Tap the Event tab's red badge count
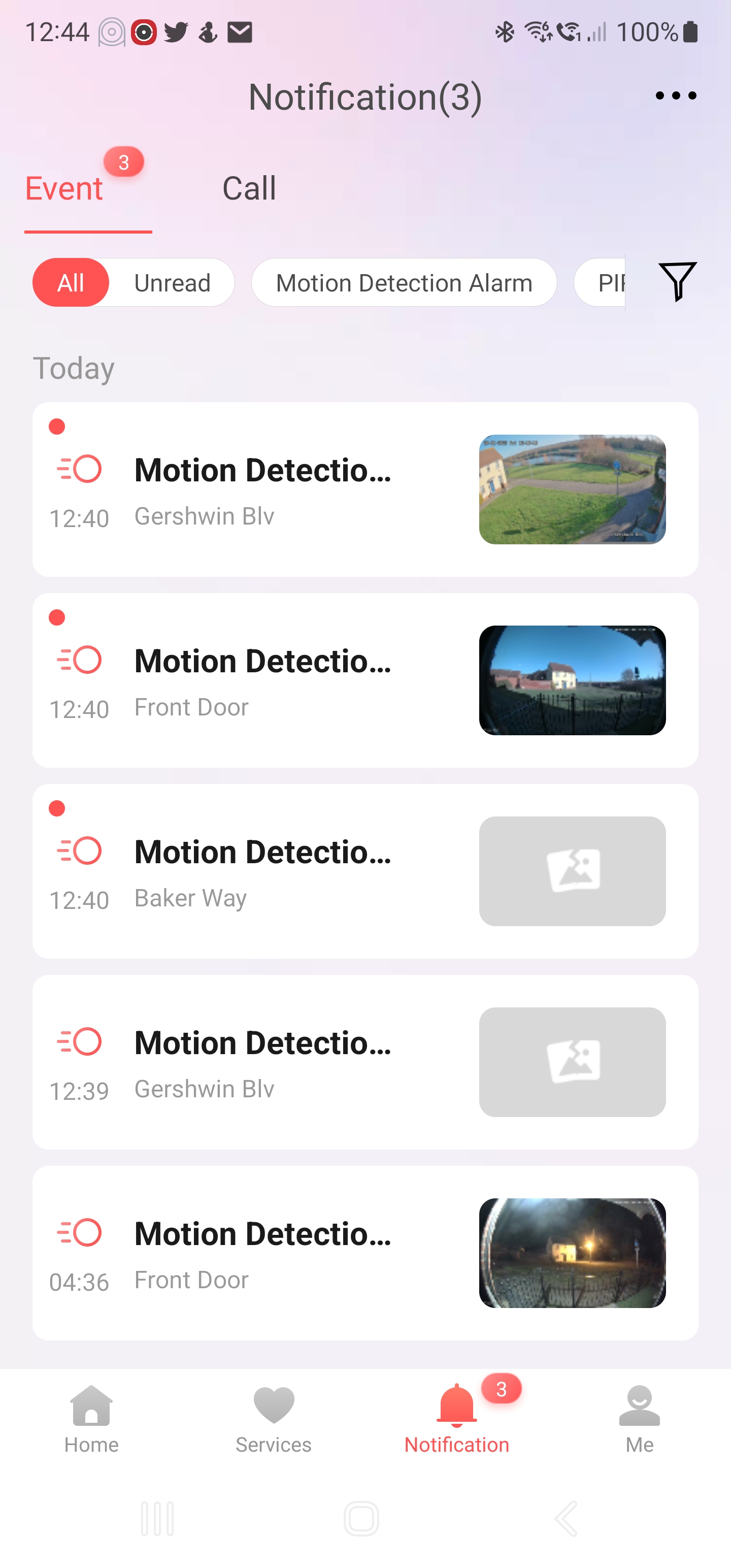 click(x=125, y=160)
